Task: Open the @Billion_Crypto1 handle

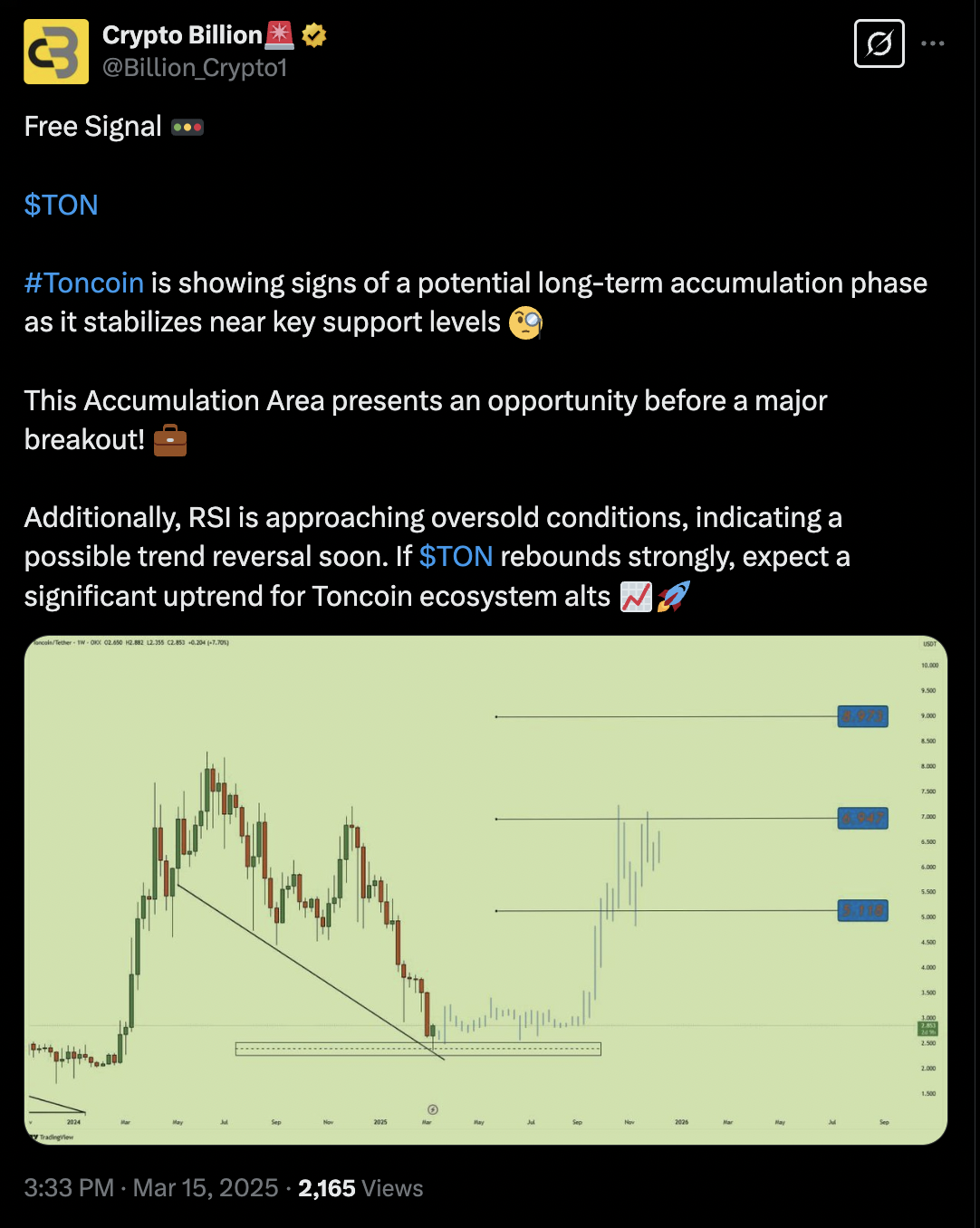Action: click(195, 68)
